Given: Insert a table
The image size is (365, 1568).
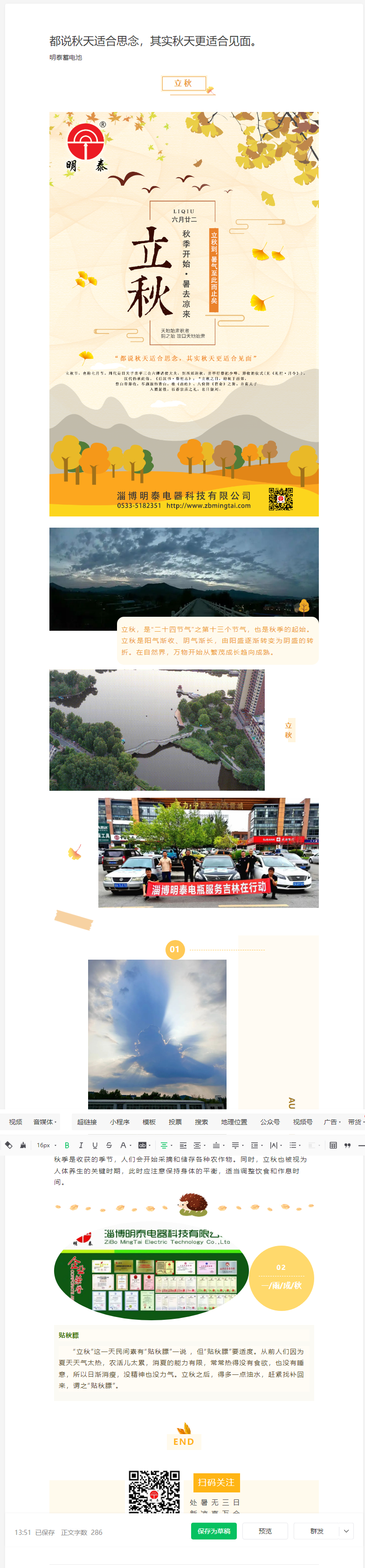Looking at the screenshot, I should 333,1145.
